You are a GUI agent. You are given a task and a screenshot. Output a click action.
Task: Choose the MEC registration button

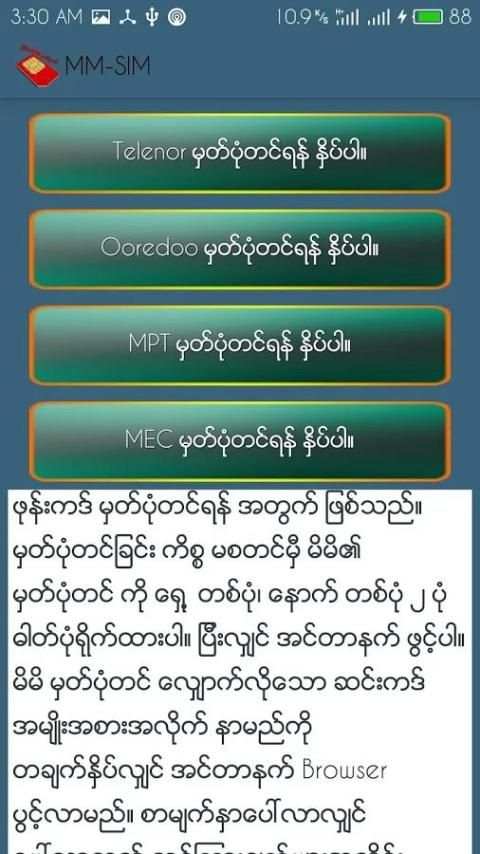pos(240,441)
